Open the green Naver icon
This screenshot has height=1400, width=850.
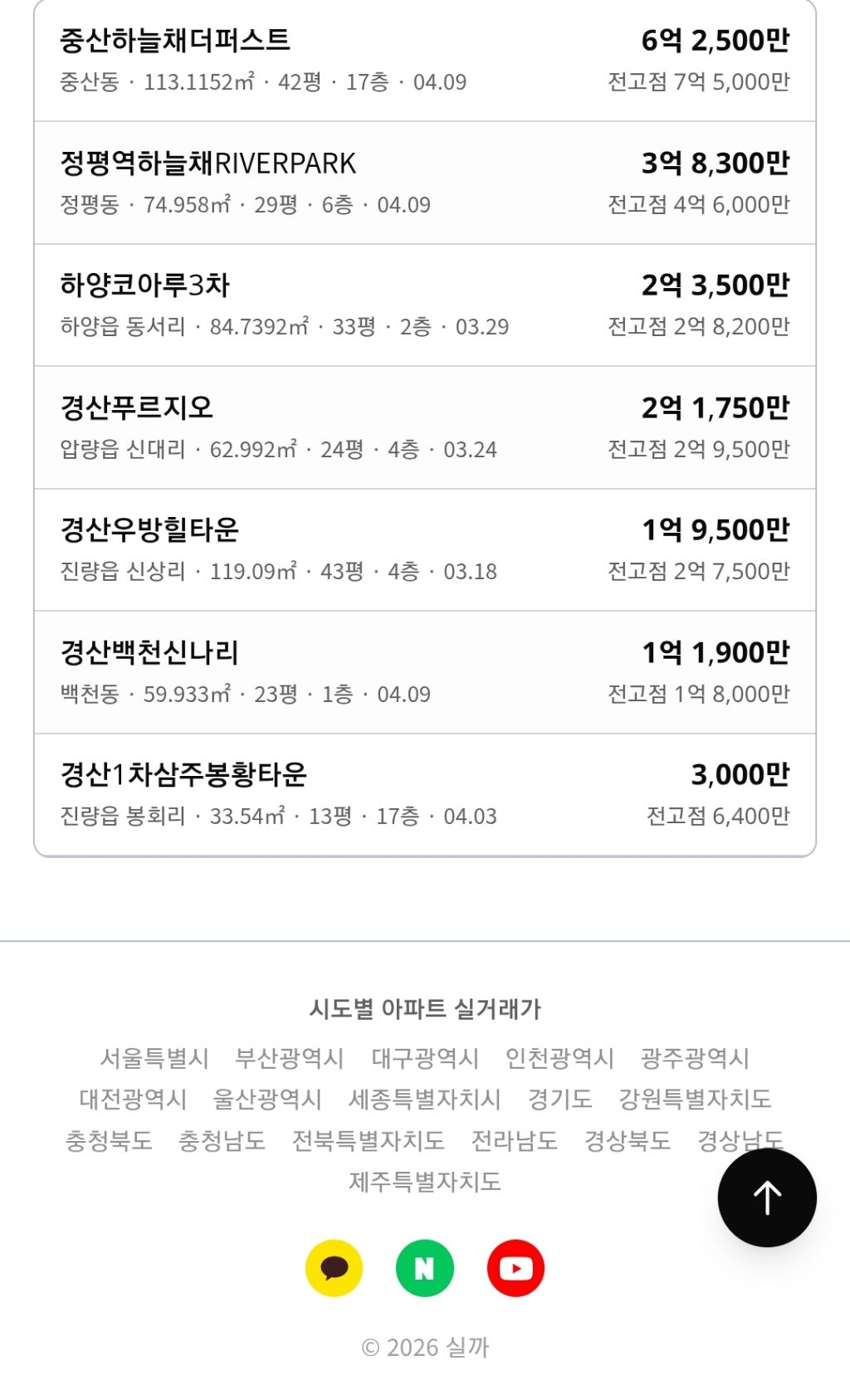pyautogui.click(x=425, y=1268)
